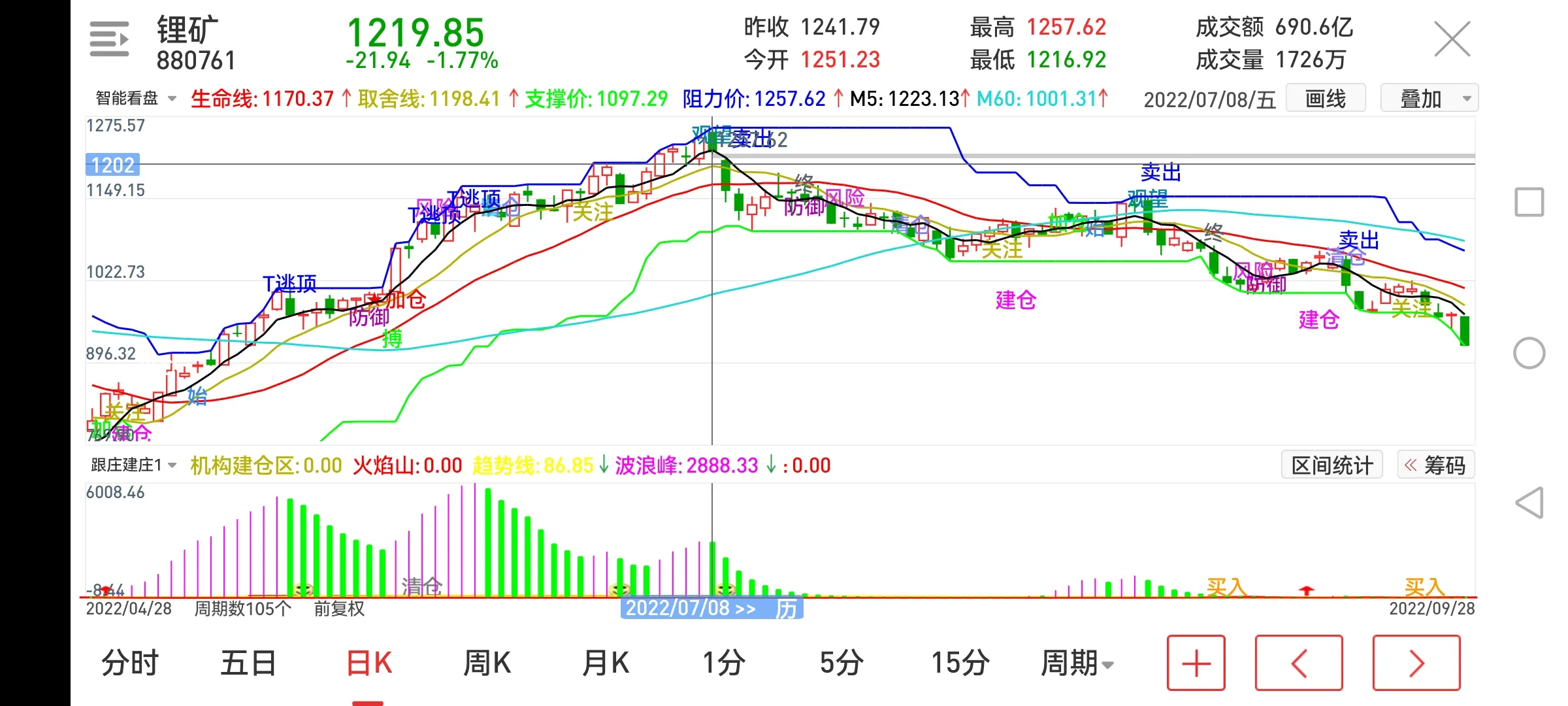Open the stock list menu icon
The width and height of the screenshot is (1568, 706).
point(109,39)
